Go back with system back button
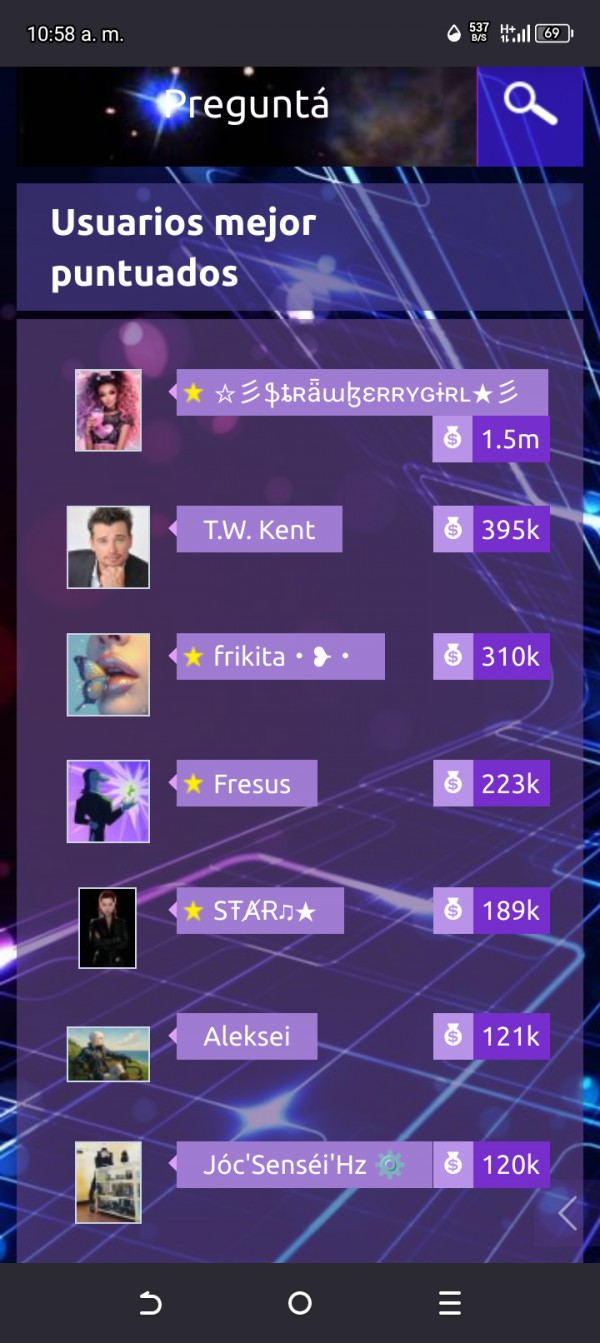Viewport: 600px width, 1343px height. coord(150,1303)
